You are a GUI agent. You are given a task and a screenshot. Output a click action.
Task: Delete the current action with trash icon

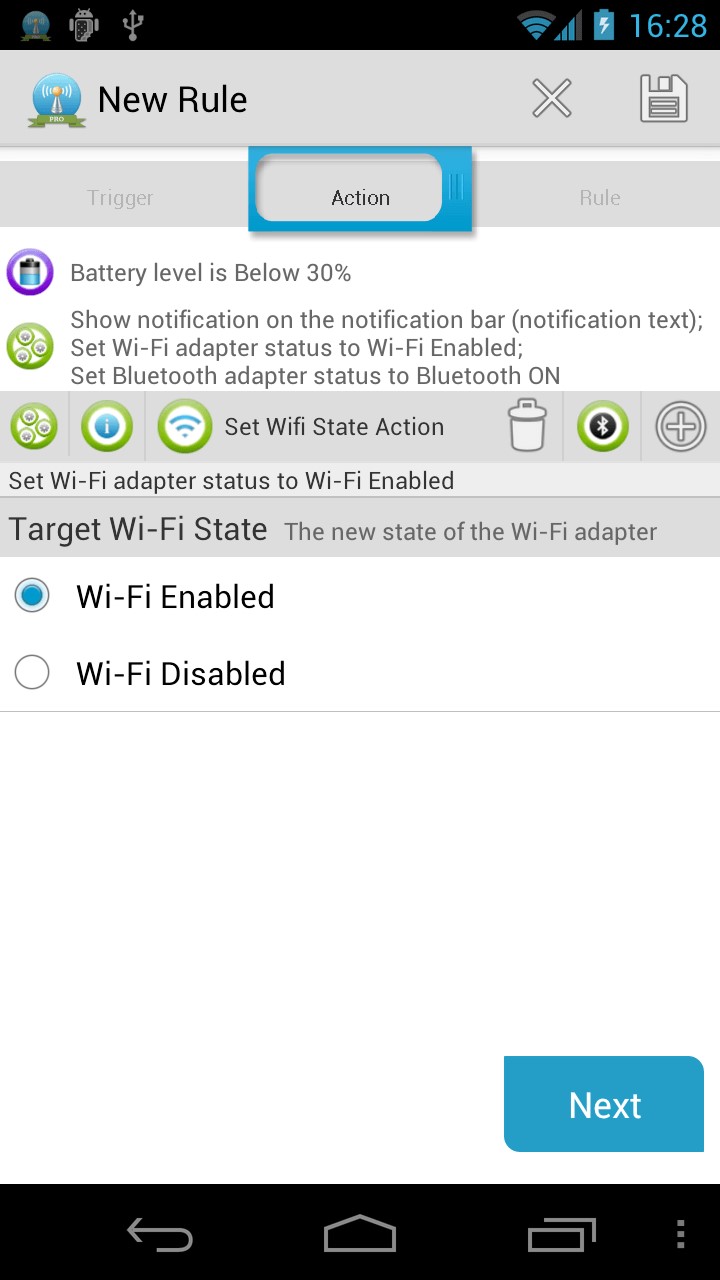click(x=527, y=427)
